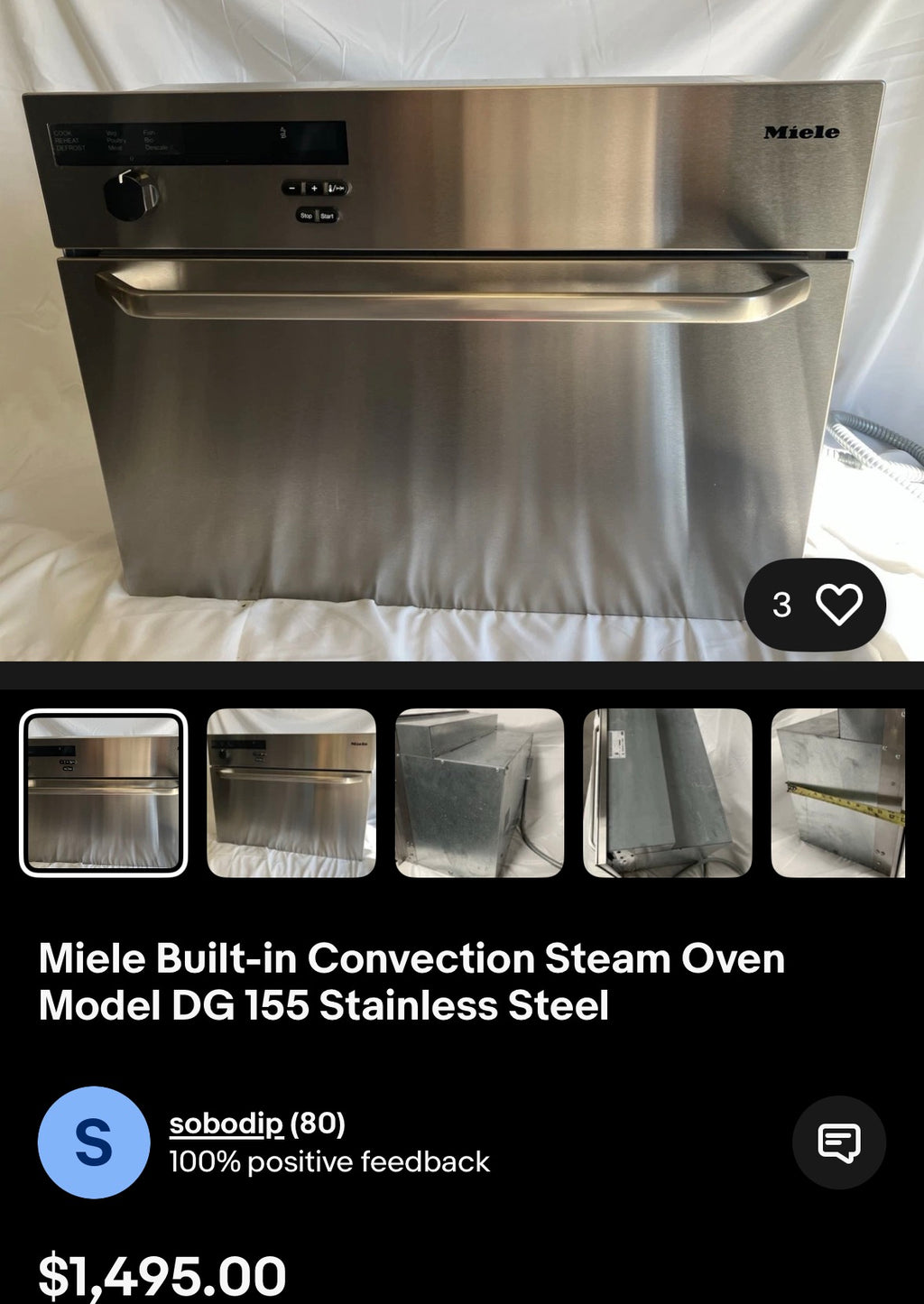Viewport: 924px width, 1304px height.
Task: Message the seller via chat icon
Action: (838, 1142)
